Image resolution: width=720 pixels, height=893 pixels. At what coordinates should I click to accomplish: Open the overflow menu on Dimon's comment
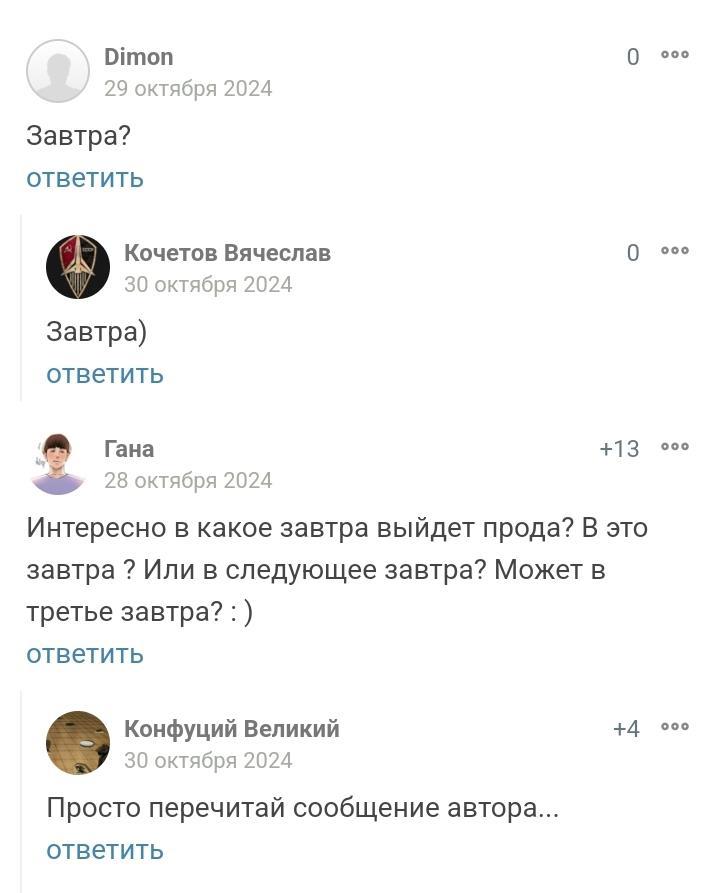[675, 55]
